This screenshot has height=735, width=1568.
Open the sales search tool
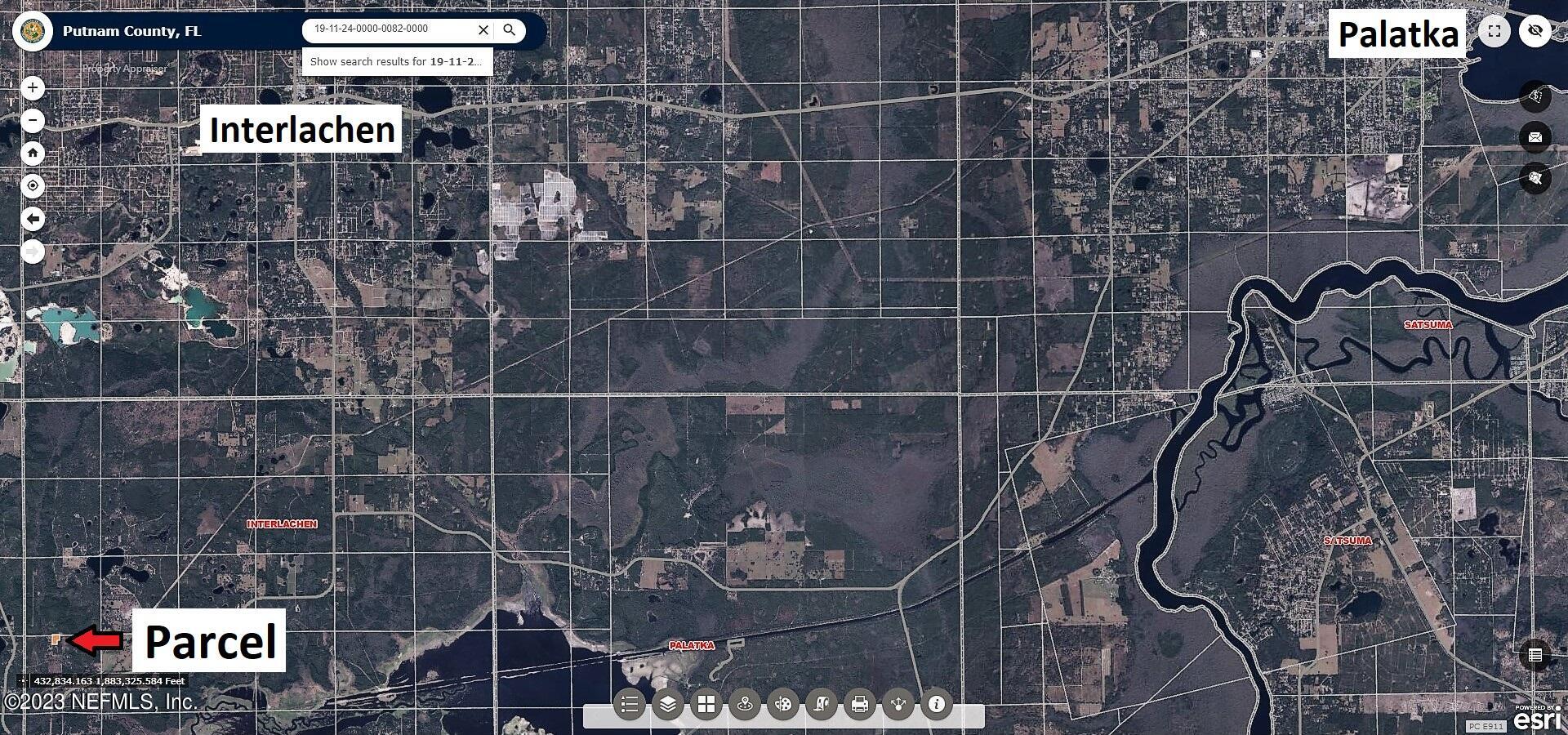[x=1535, y=96]
